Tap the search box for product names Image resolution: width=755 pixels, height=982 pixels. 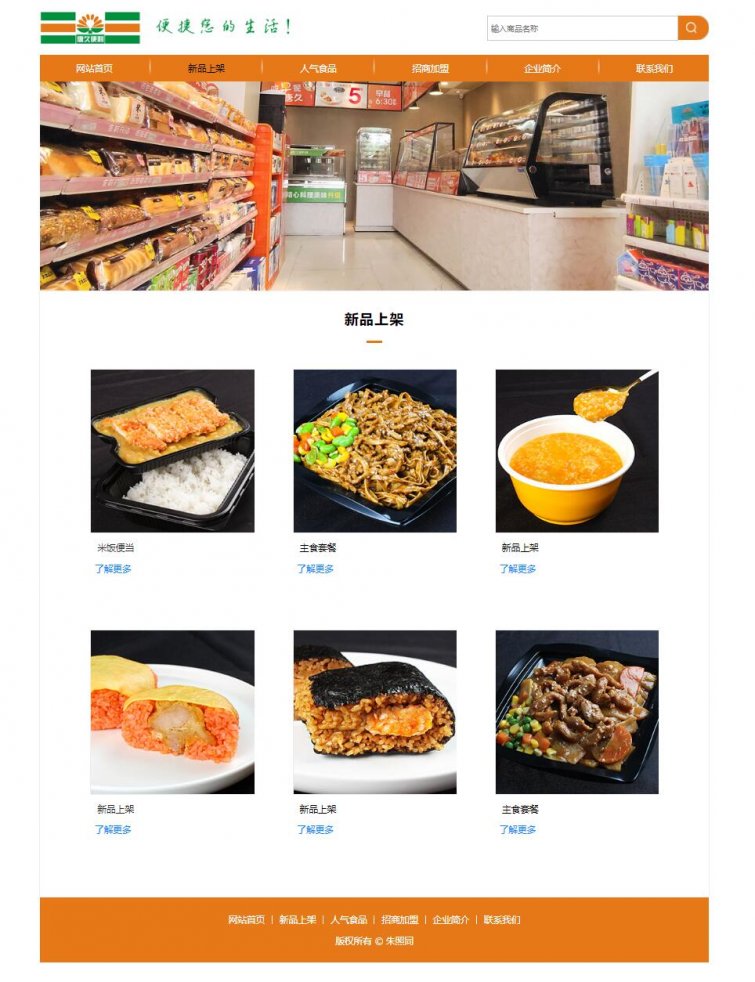click(581, 29)
